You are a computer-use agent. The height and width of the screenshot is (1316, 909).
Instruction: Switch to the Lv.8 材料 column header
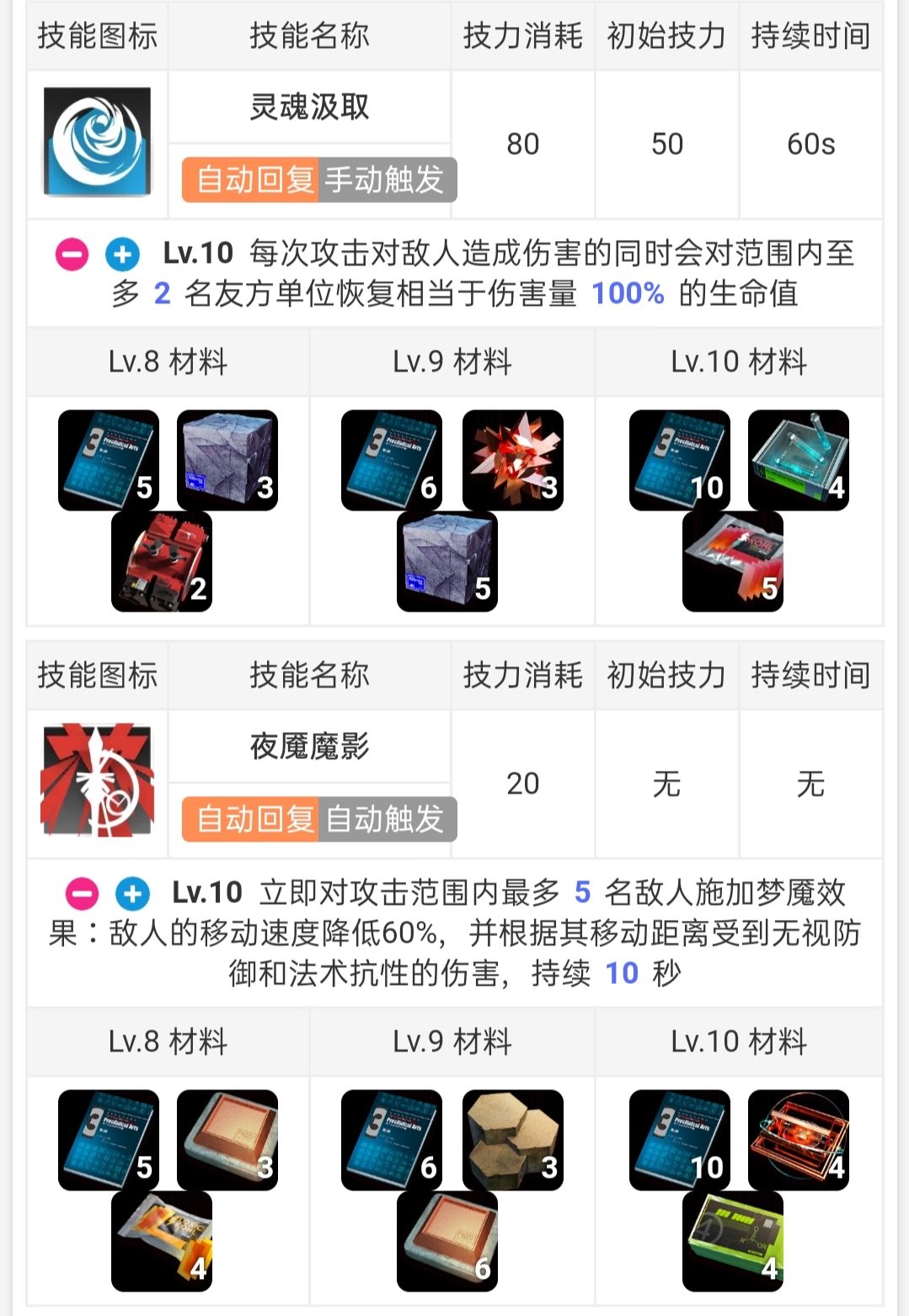click(x=168, y=361)
